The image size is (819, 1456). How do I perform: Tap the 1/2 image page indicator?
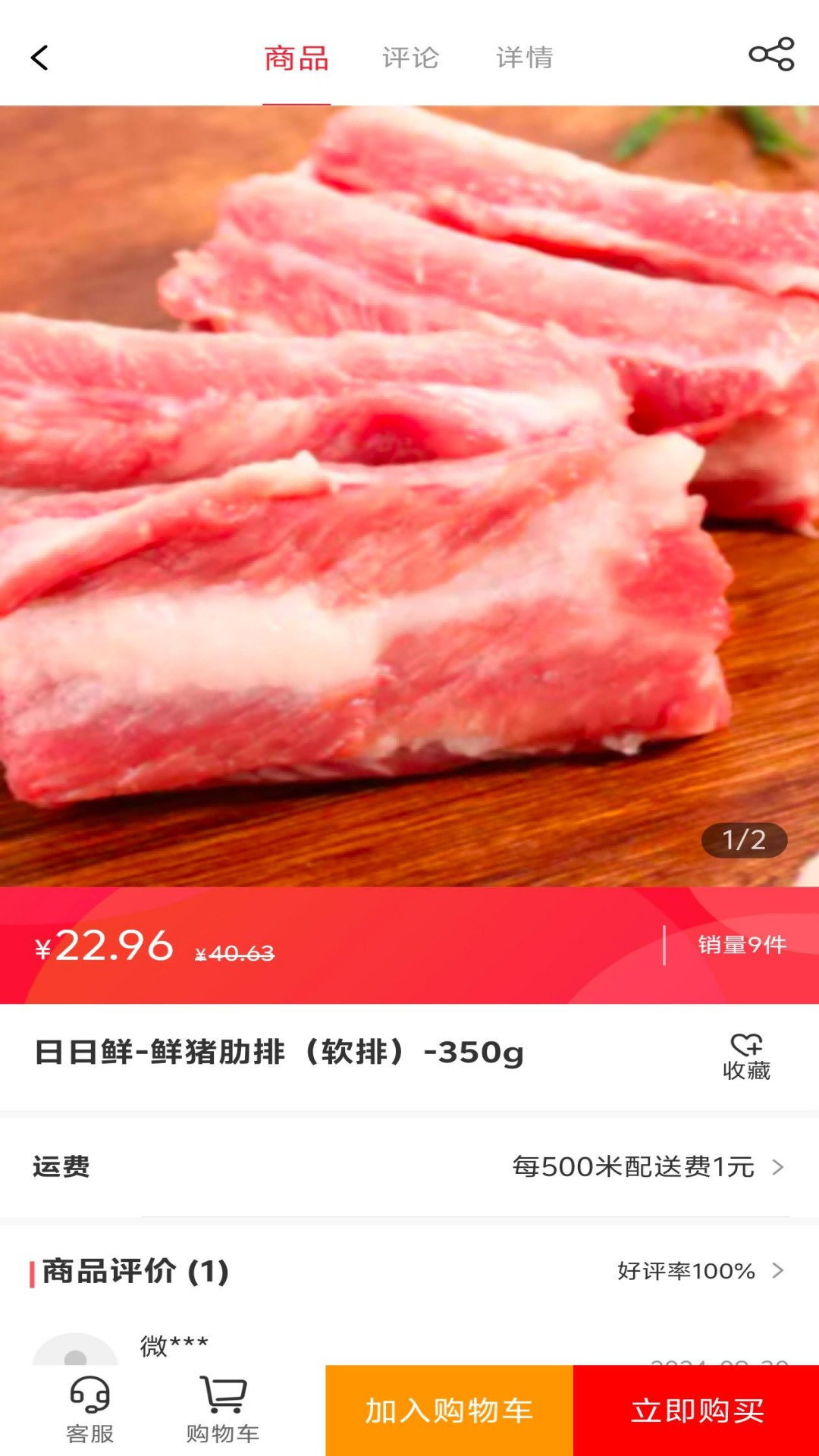pyautogui.click(x=746, y=839)
